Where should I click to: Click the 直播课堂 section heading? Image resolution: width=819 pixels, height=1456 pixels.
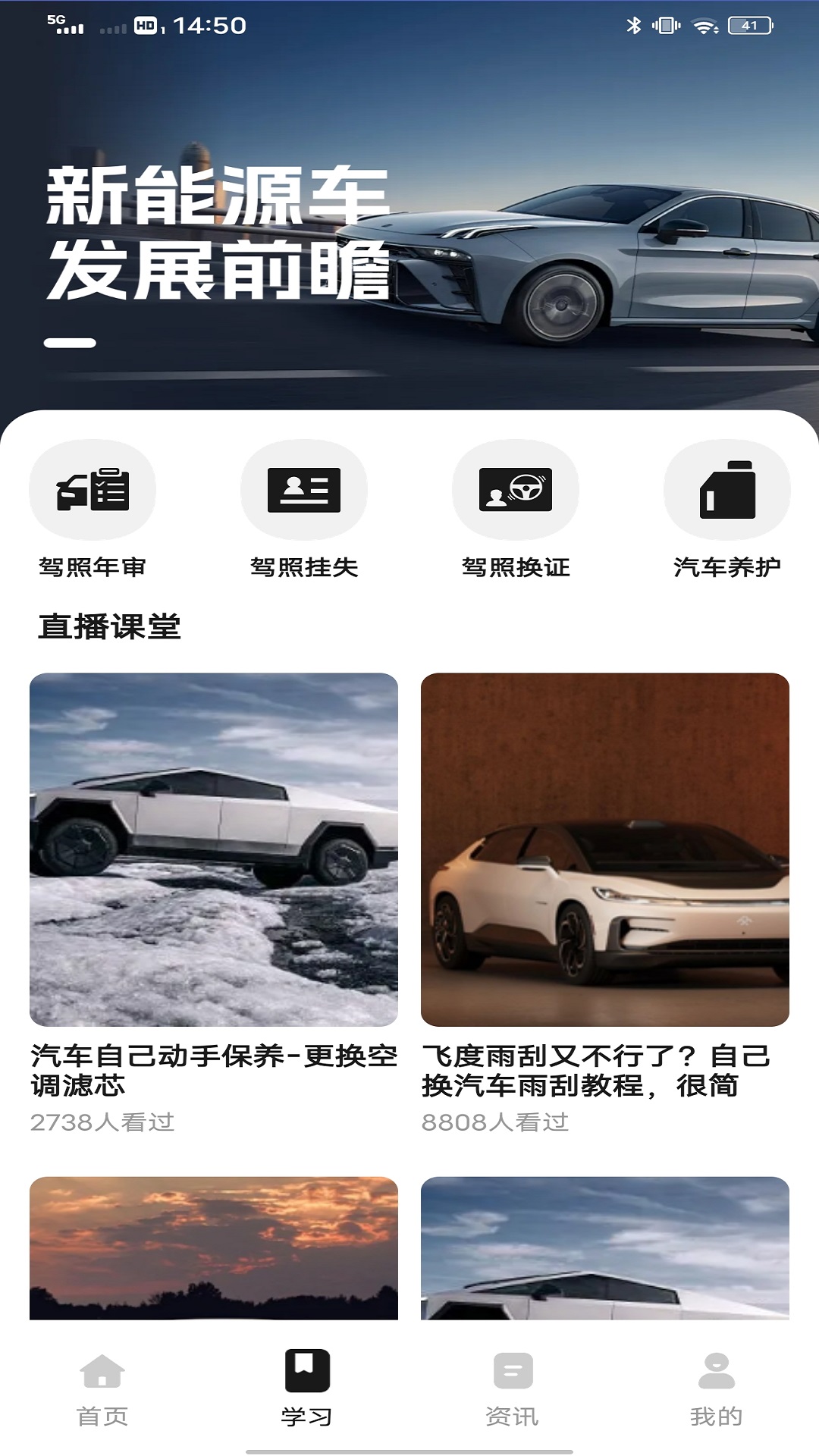click(111, 625)
